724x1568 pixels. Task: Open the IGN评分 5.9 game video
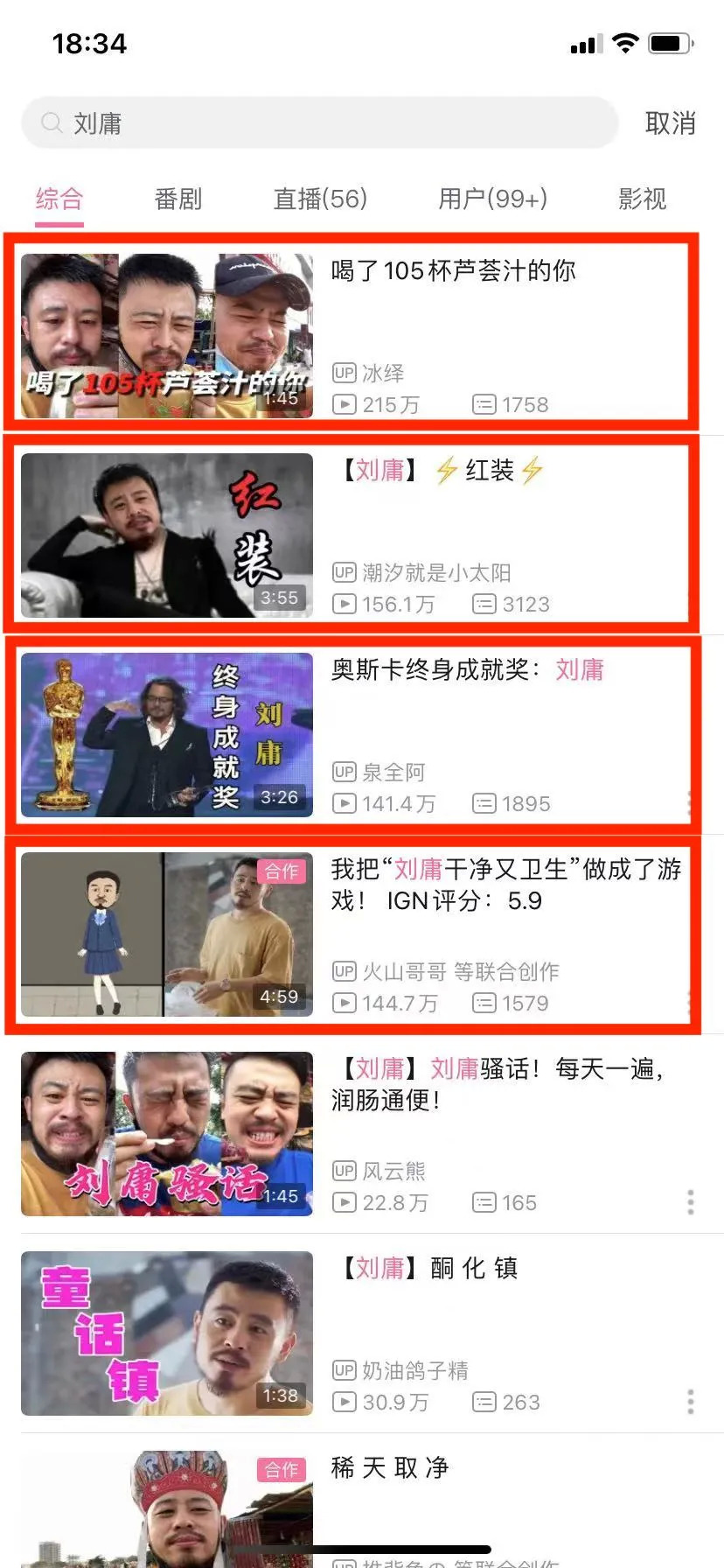click(x=350, y=934)
